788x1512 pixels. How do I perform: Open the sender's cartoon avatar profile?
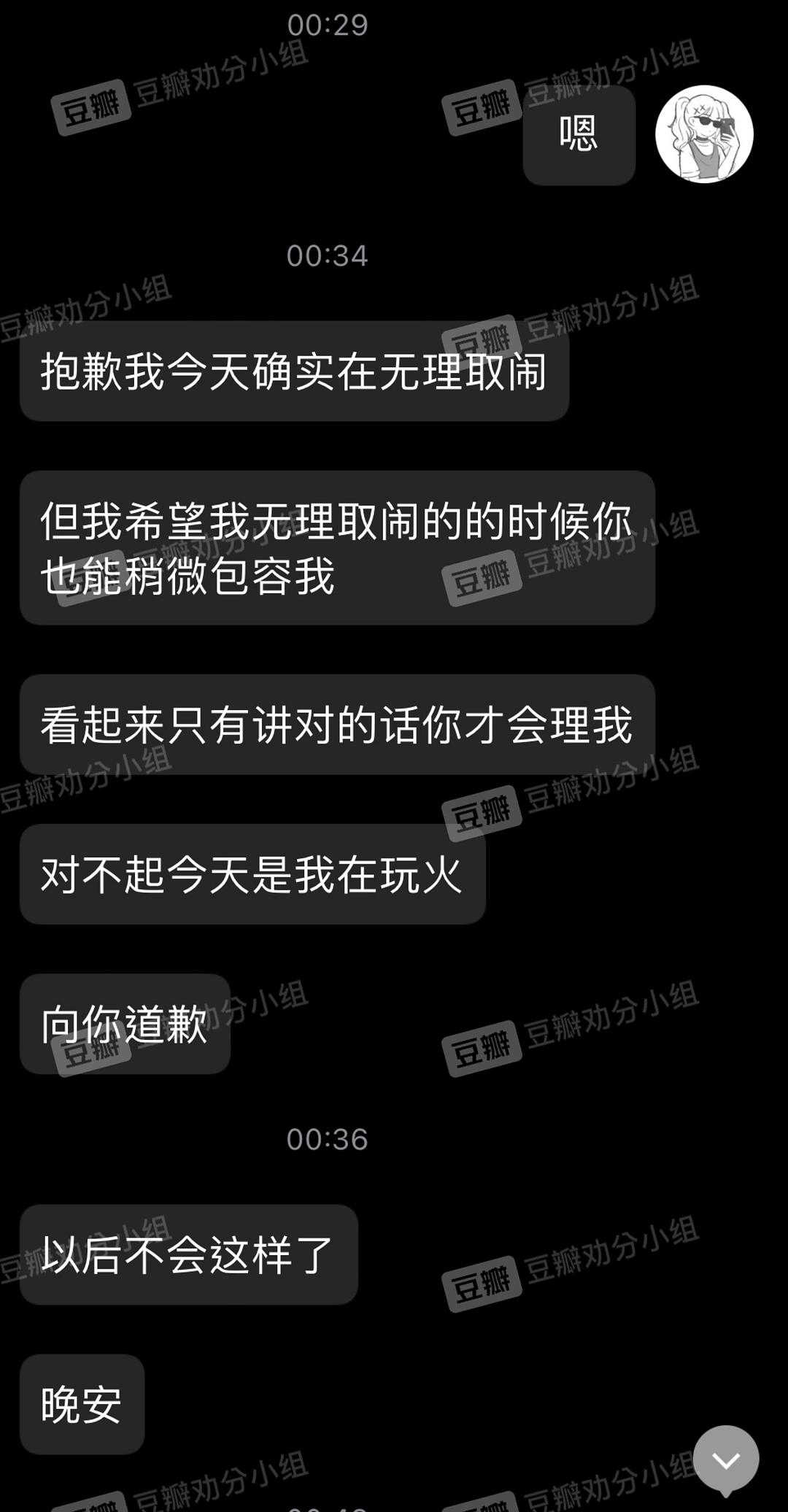pyautogui.click(x=703, y=134)
